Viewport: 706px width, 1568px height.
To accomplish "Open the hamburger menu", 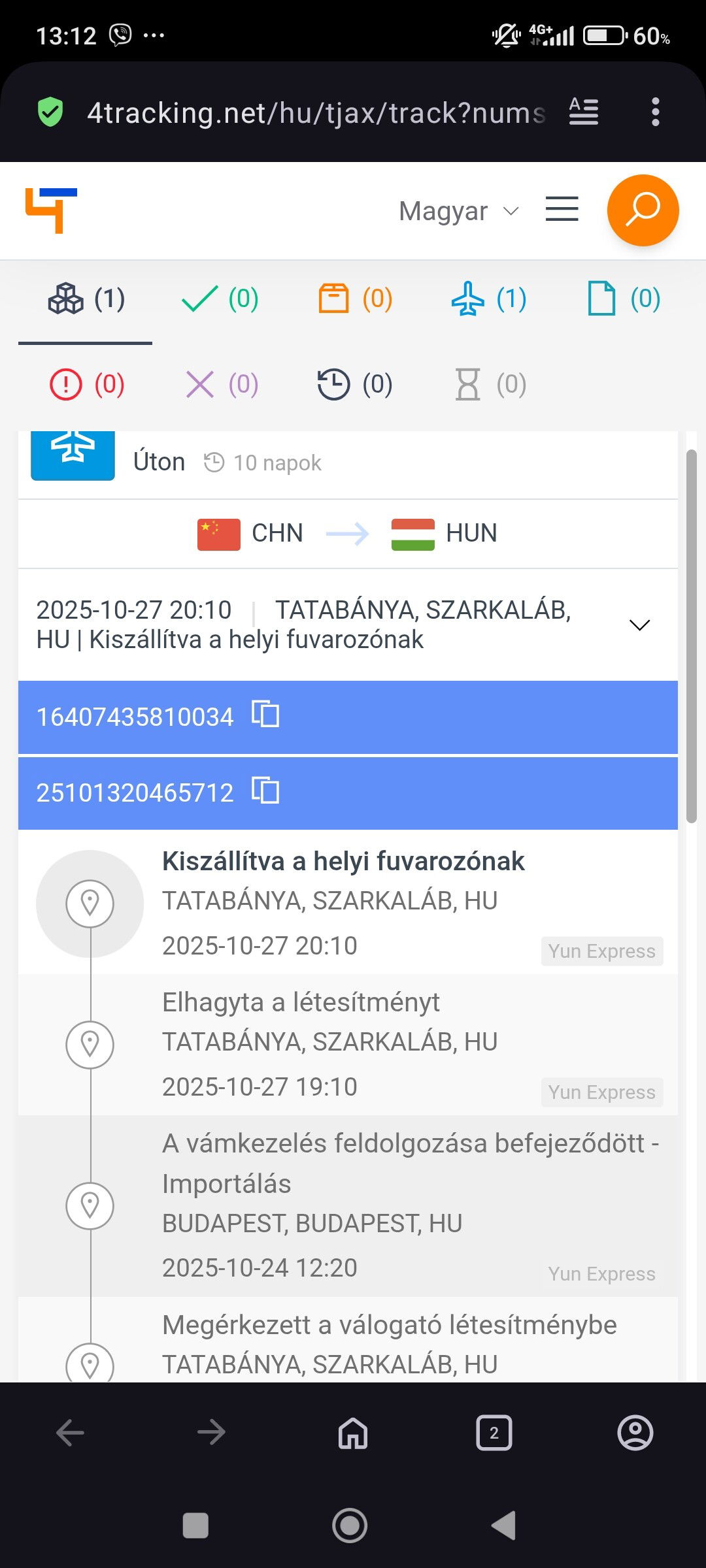I will pyautogui.click(x=562, y=210).
